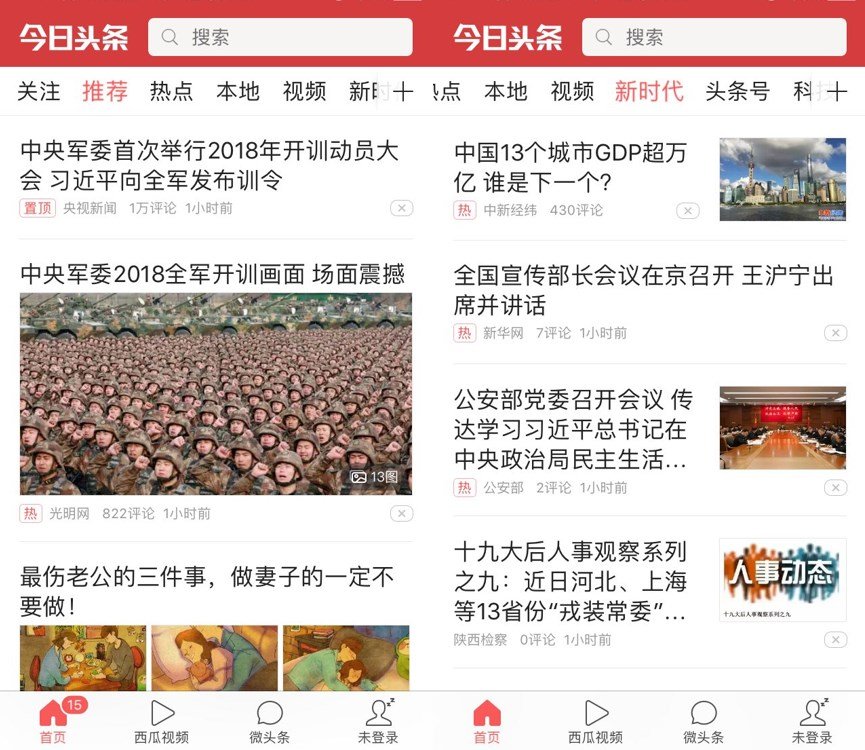This screenshot has height=750, width=865.
Task: Select the 推荐 top tab
Action: click(x=105, y=92)
